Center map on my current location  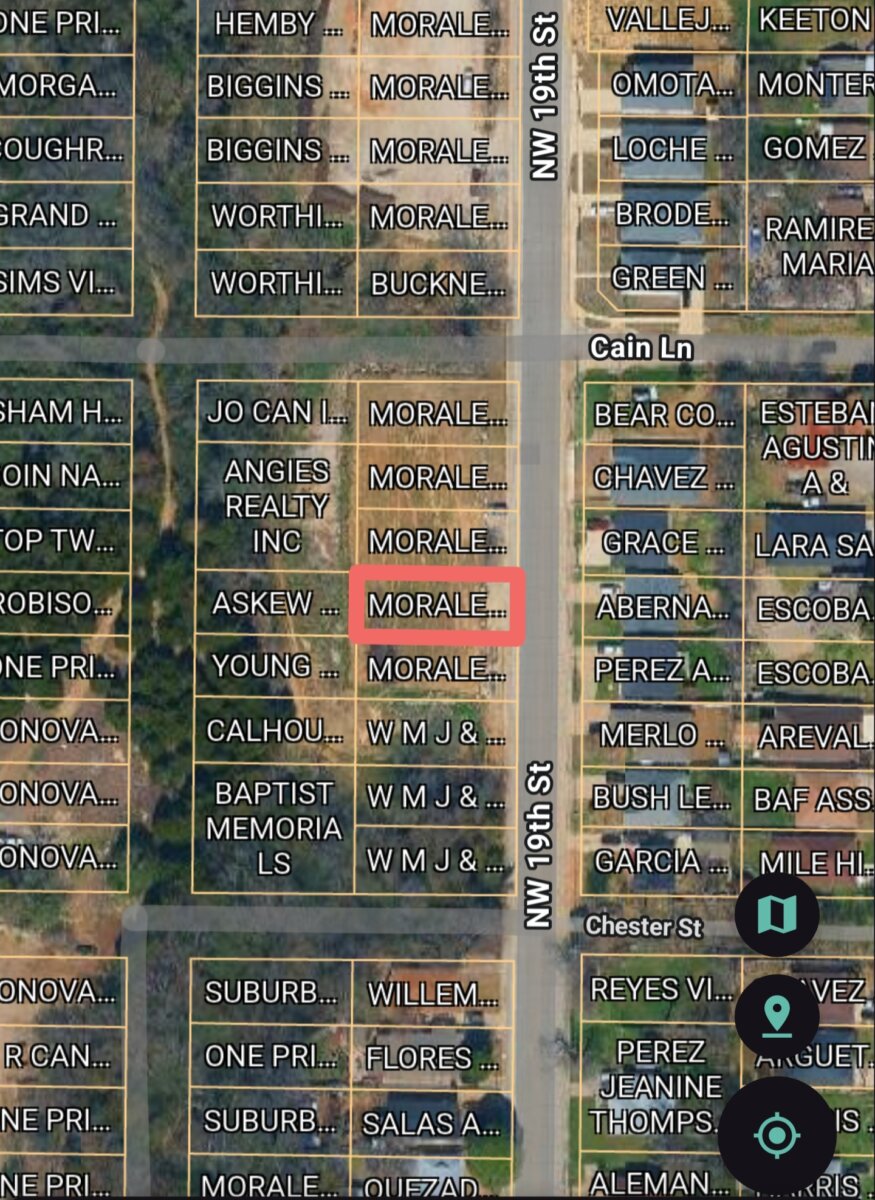pos(777,1136)
